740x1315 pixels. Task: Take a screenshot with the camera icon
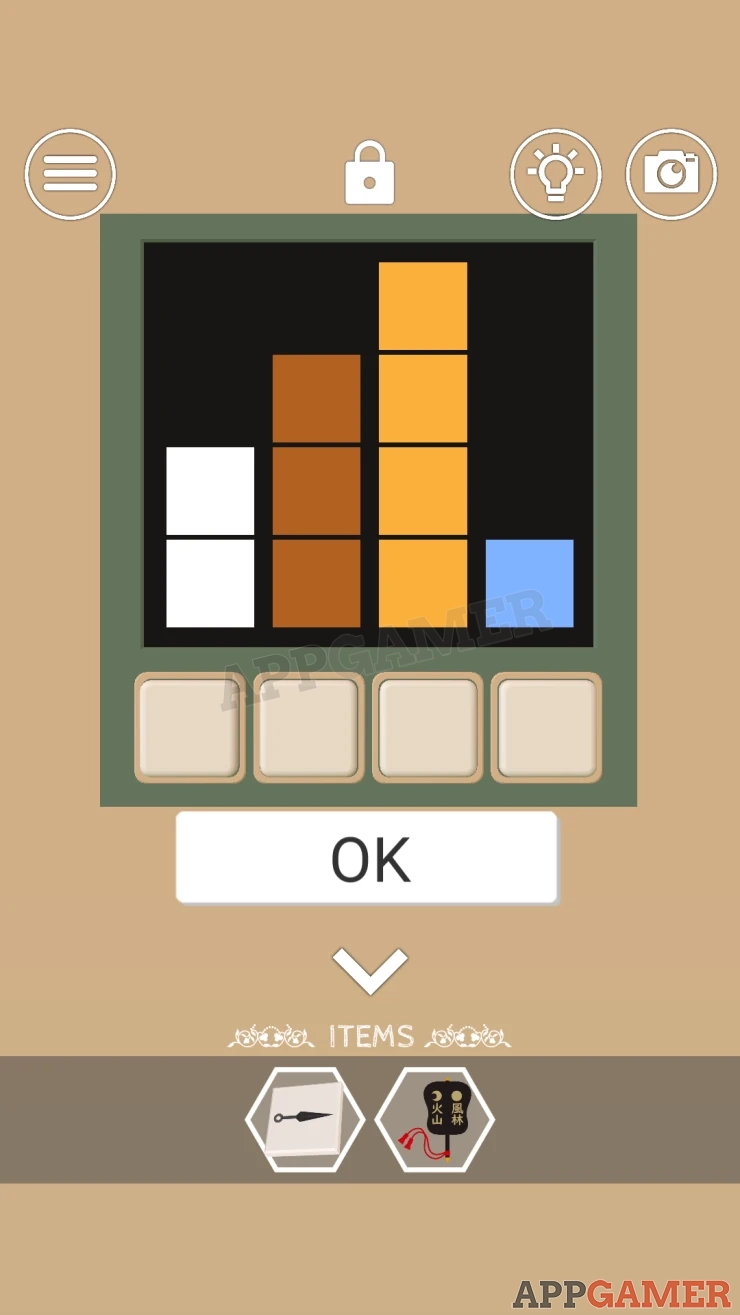coord(672,174)
